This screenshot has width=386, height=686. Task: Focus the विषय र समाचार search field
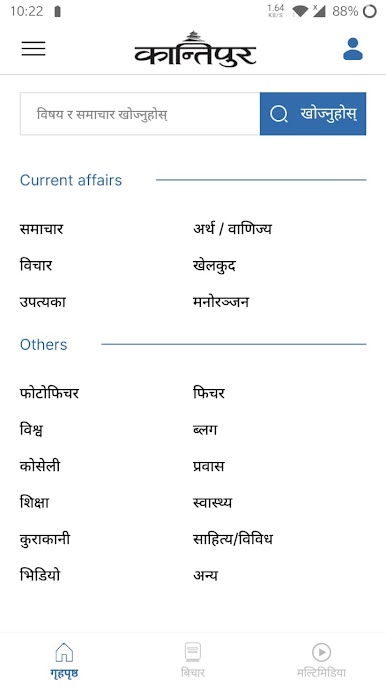pos(140,114)
